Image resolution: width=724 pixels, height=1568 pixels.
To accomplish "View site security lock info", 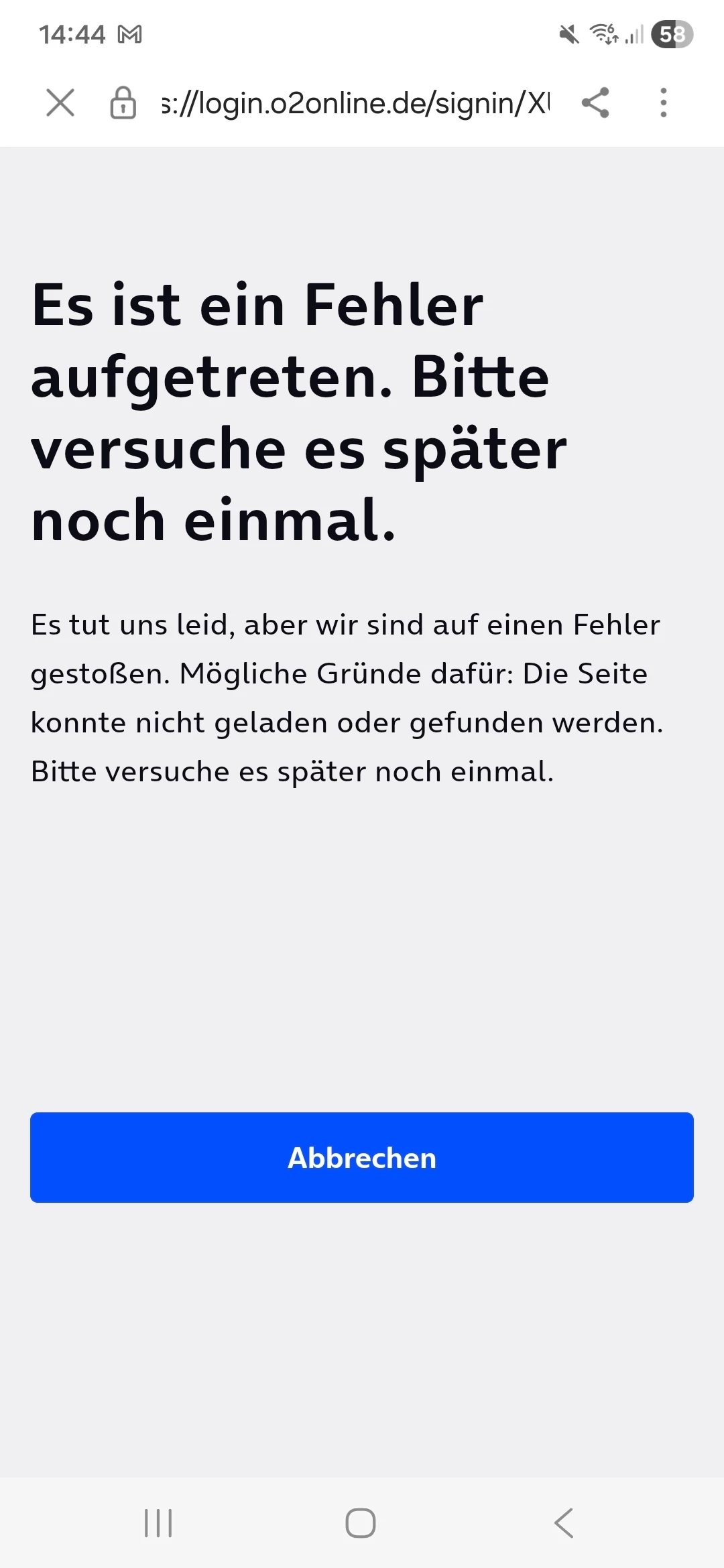I will tap(123, 103).
